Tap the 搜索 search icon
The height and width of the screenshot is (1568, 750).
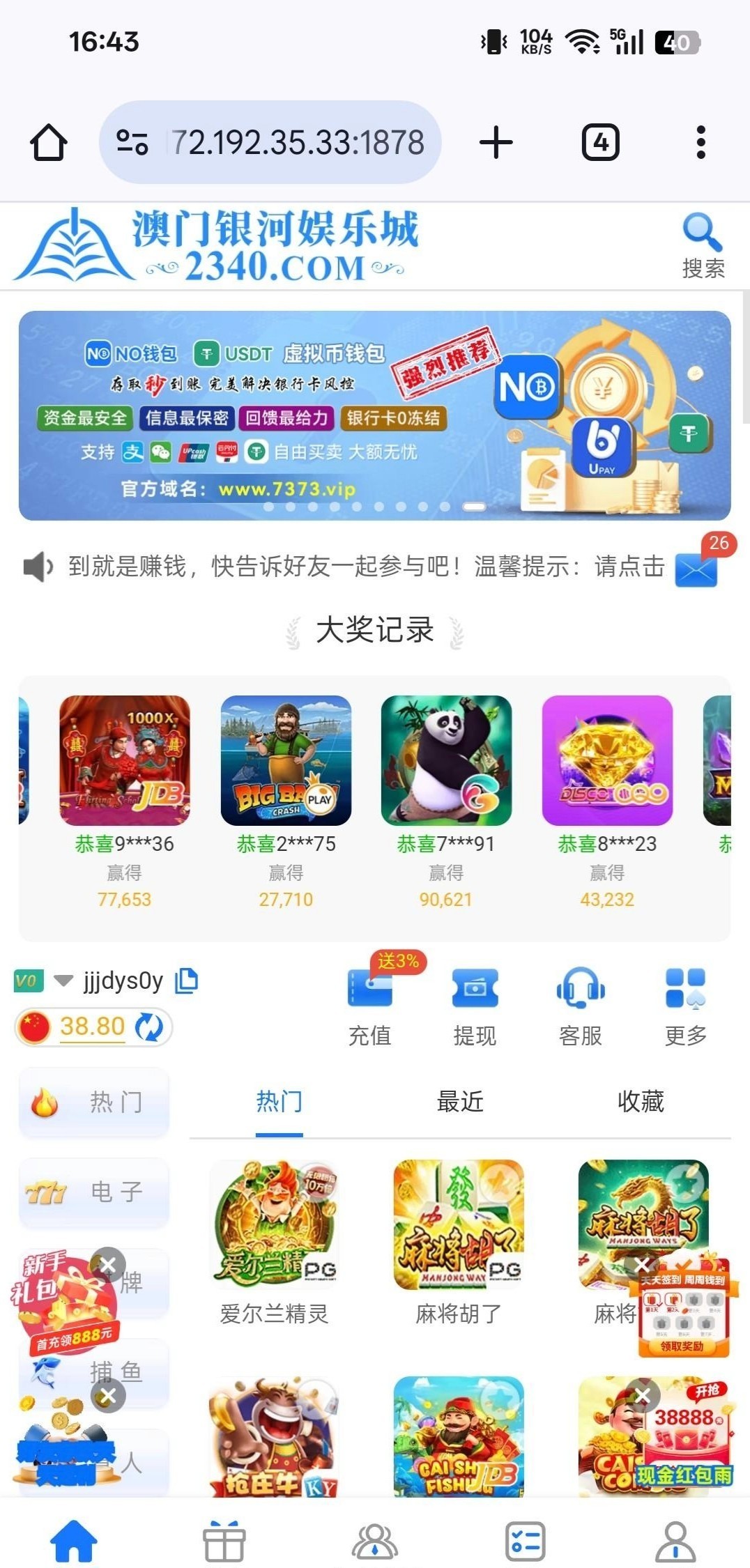point(702,245)
